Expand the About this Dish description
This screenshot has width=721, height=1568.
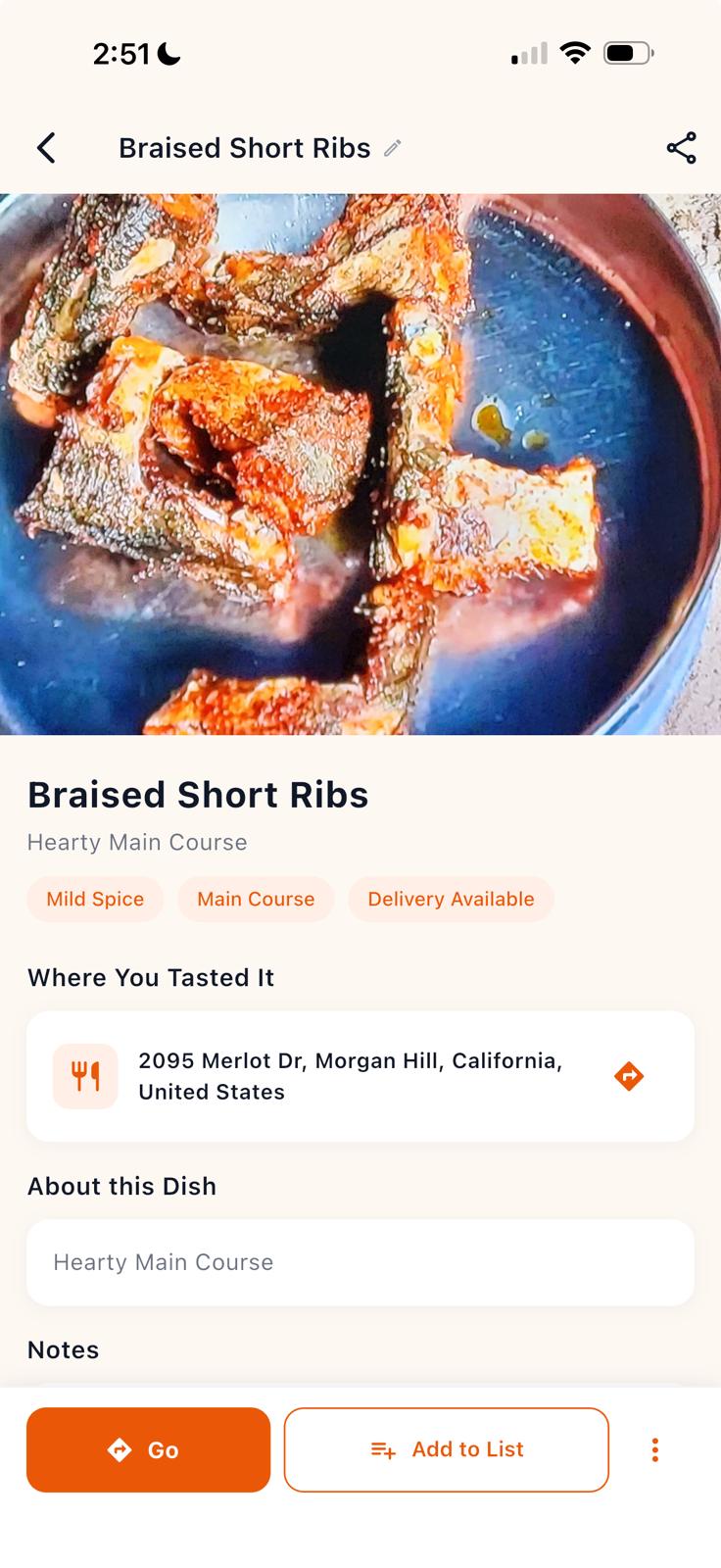(x=360, y=1262)
